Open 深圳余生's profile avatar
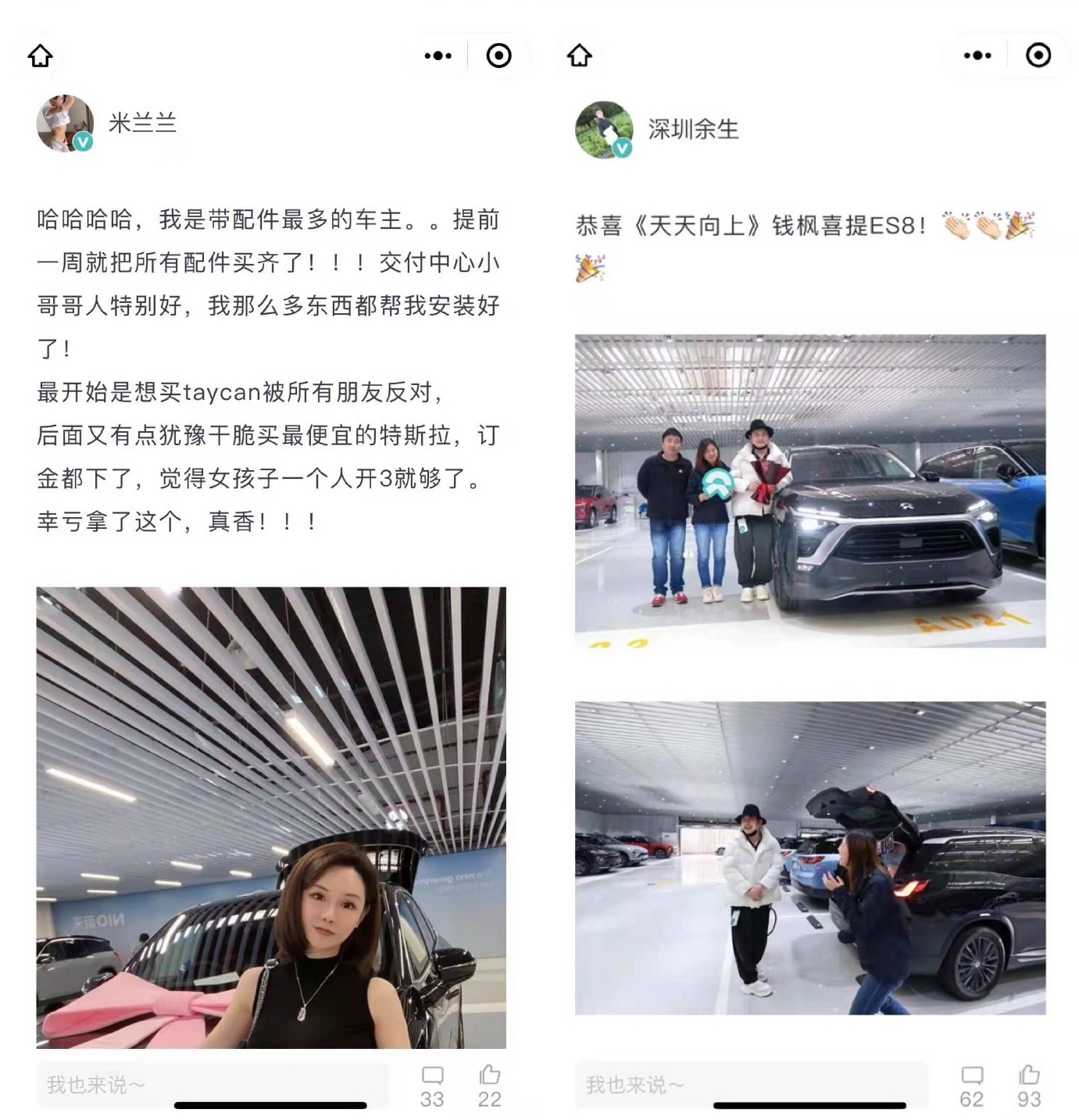The height and width of the screenshot is (1120, 1079). (604, 130)
